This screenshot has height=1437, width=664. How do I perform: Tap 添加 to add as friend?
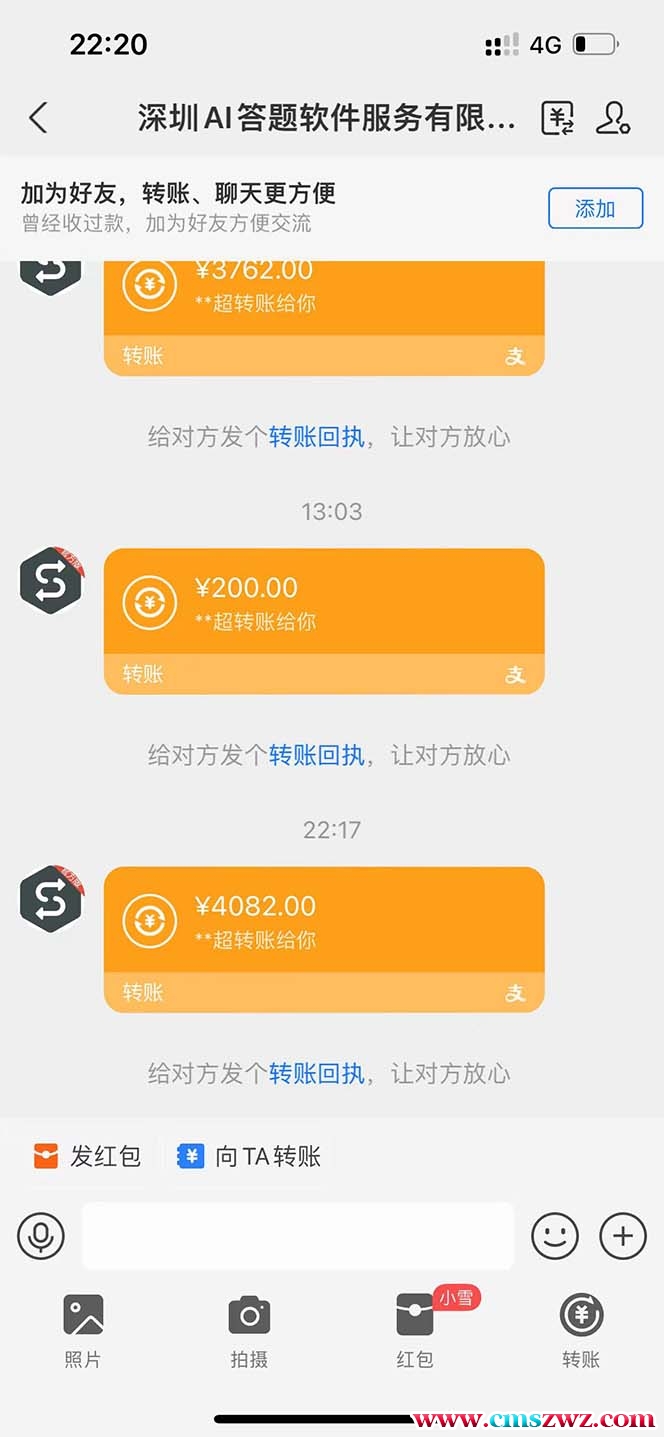coord(594,208)
